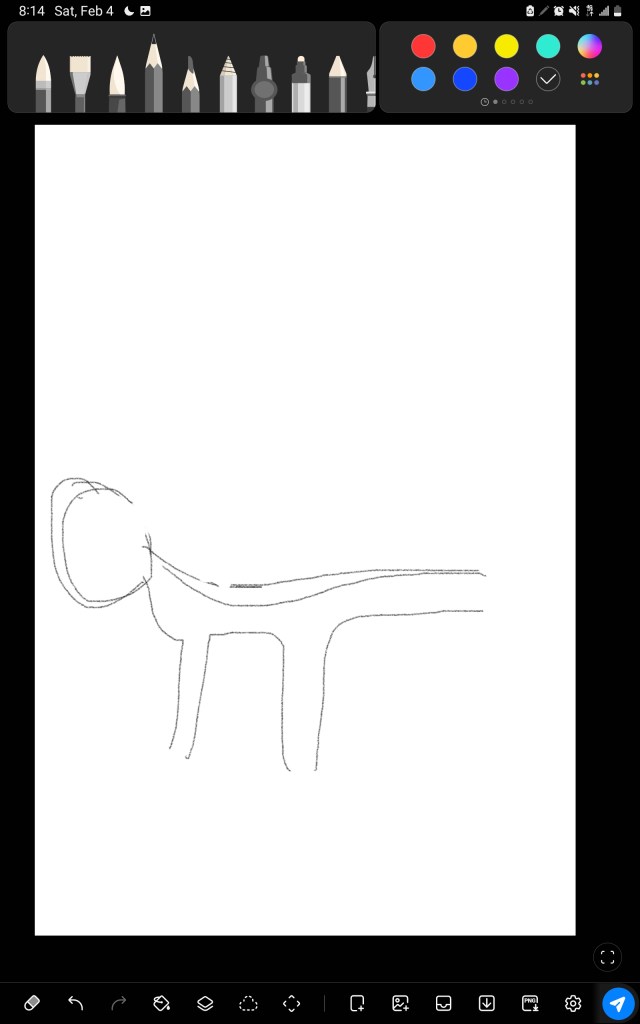The width and height of the screenshot is (640, 1024).
Task: Open the layers panel
Action: [x=205, y=1003]
